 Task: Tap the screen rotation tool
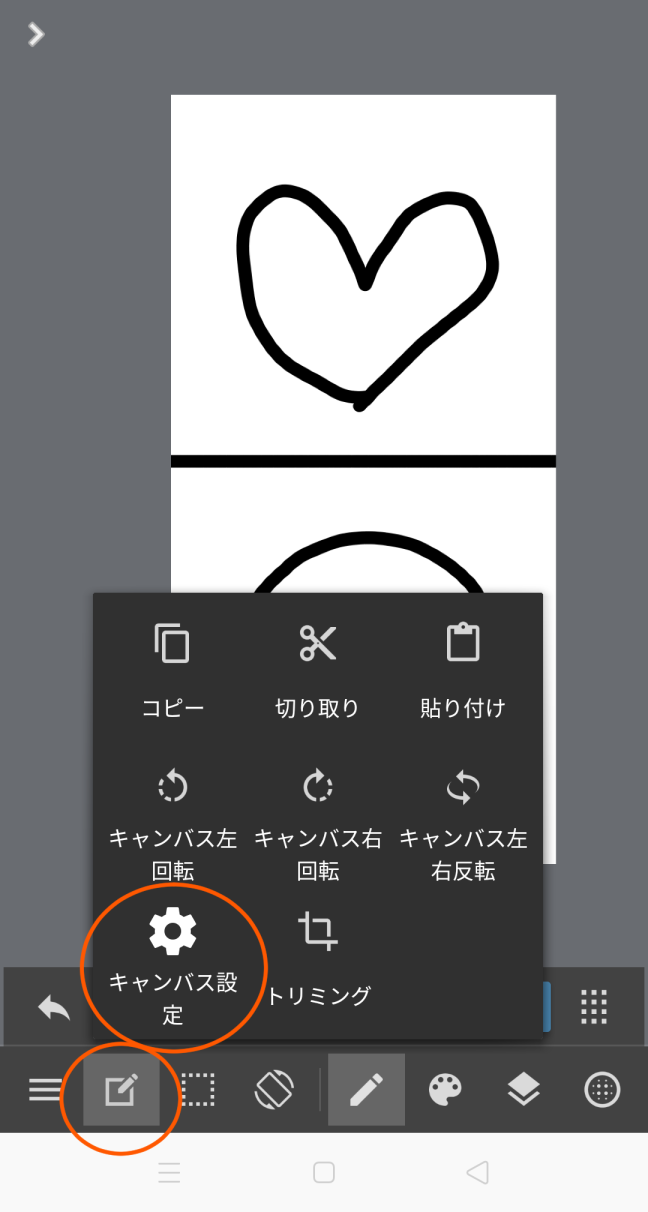pos(274,1090)
